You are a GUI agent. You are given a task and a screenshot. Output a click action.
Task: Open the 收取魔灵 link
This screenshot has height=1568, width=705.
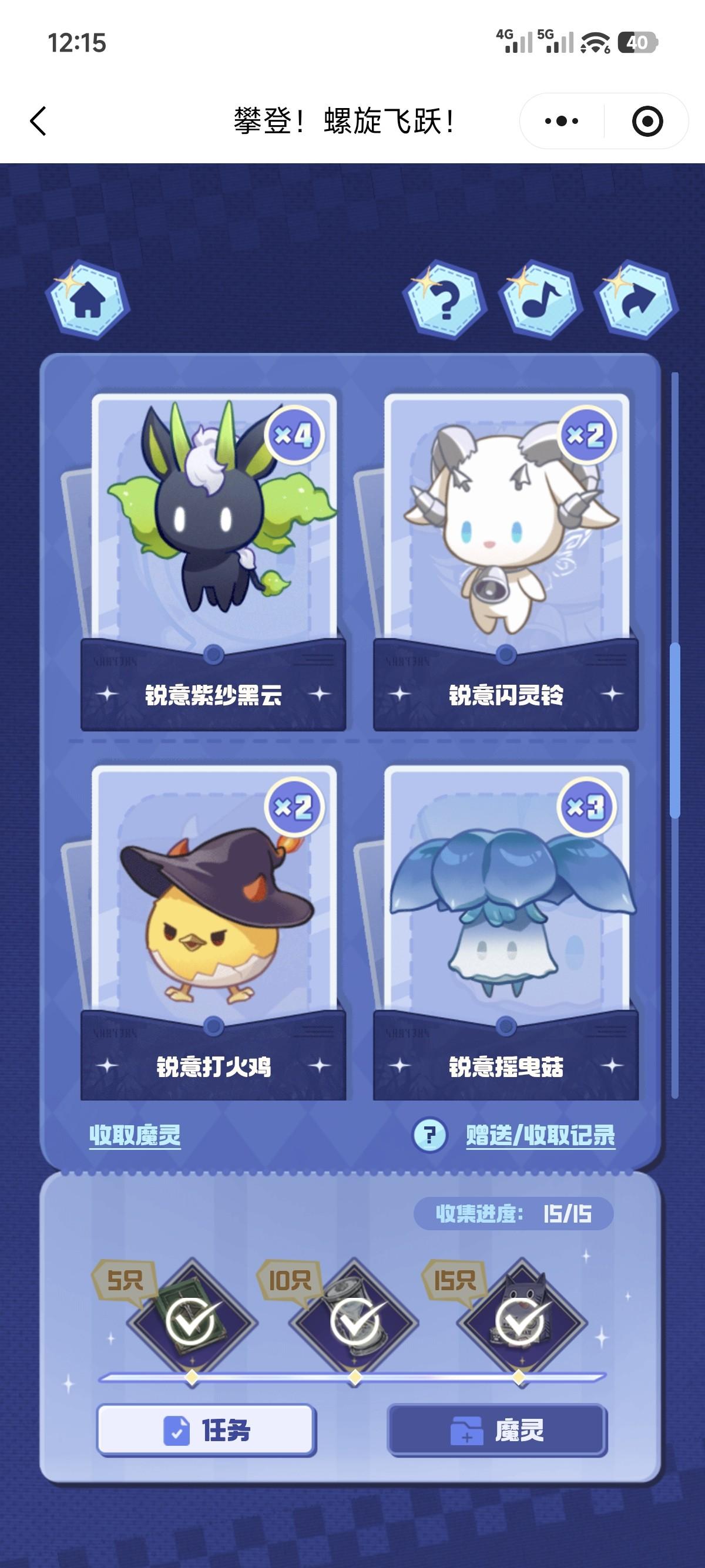(x=135, y=1135)
